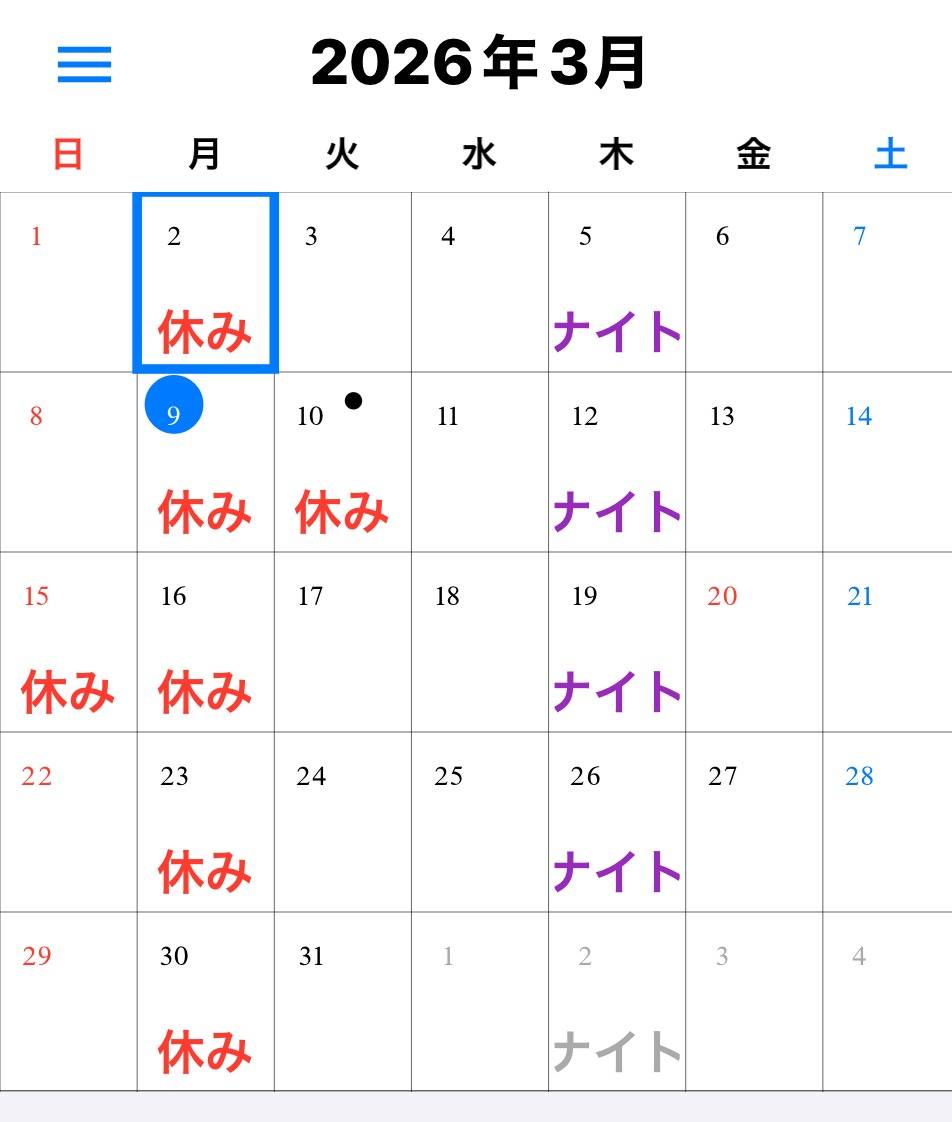Viewport: 952px width, 1122px height.
Task: Select March 19 ナイト day
Action: point(616,642)
